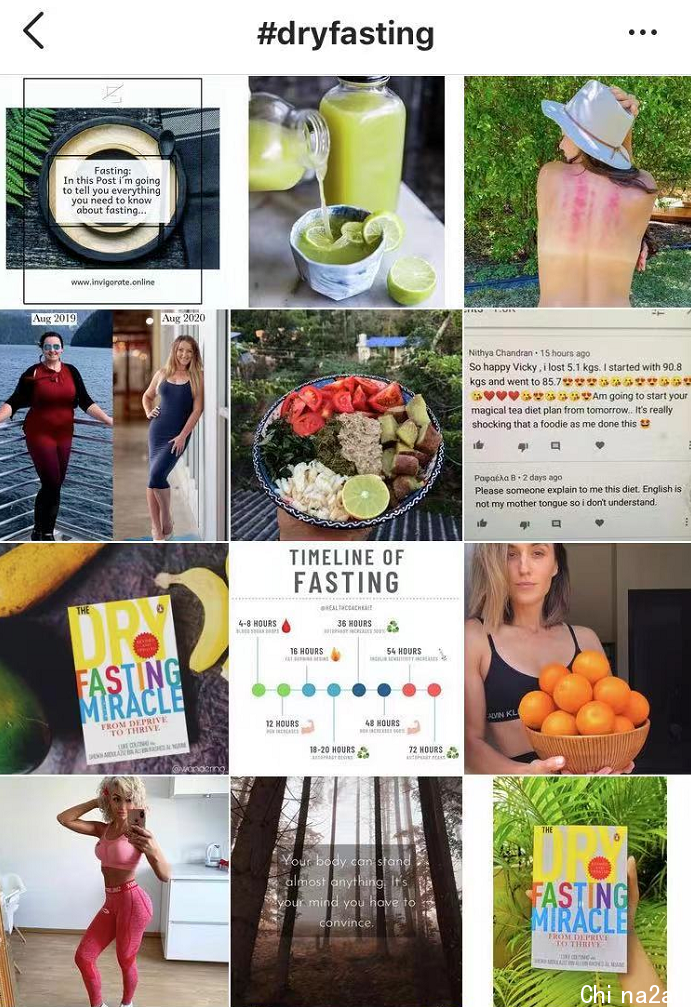
Task: Open the Dry Fasting Miracle book with palm leaves
Action: 577,890
